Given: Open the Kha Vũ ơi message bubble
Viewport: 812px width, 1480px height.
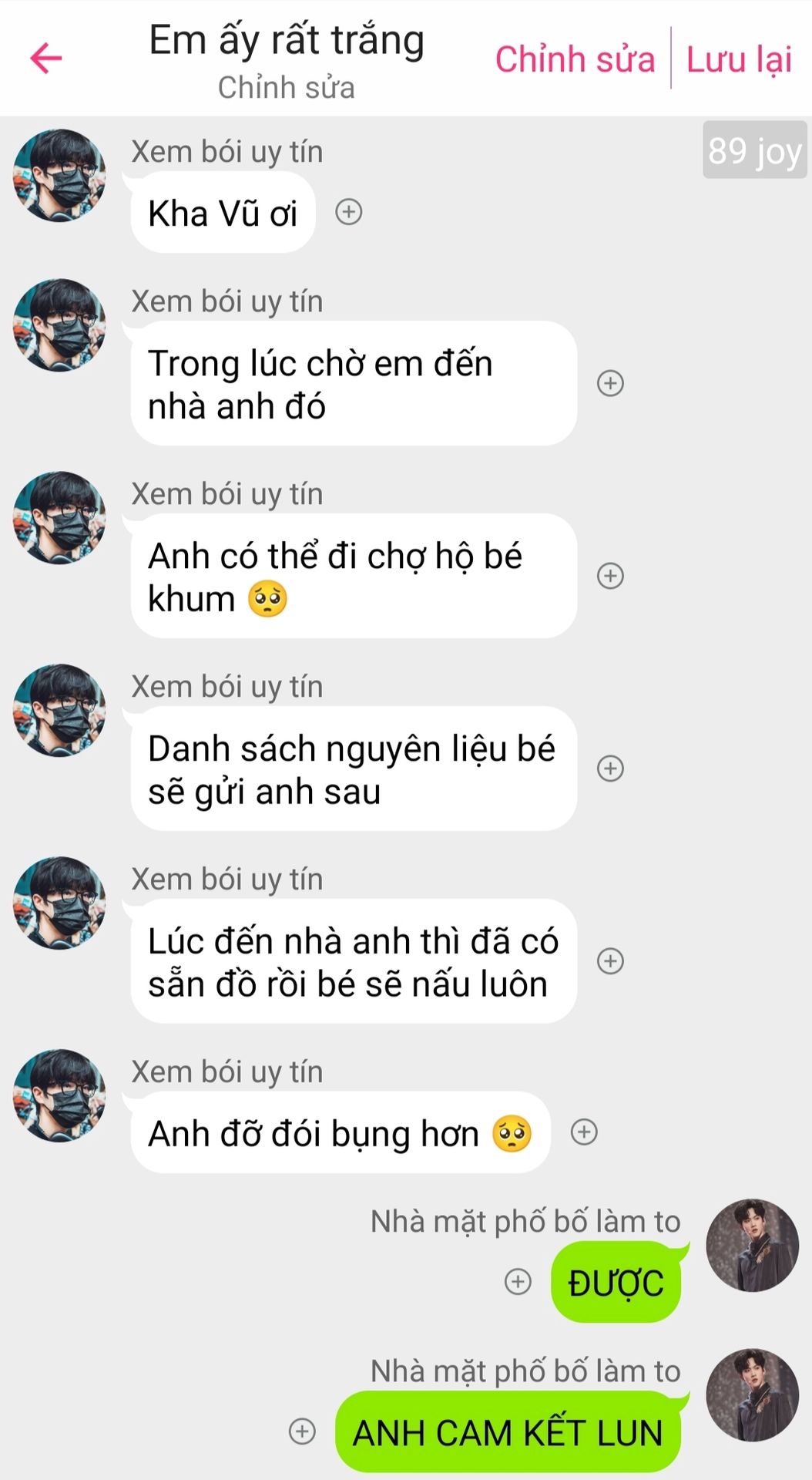Looking at the screenshot, I should click(223, 214).
